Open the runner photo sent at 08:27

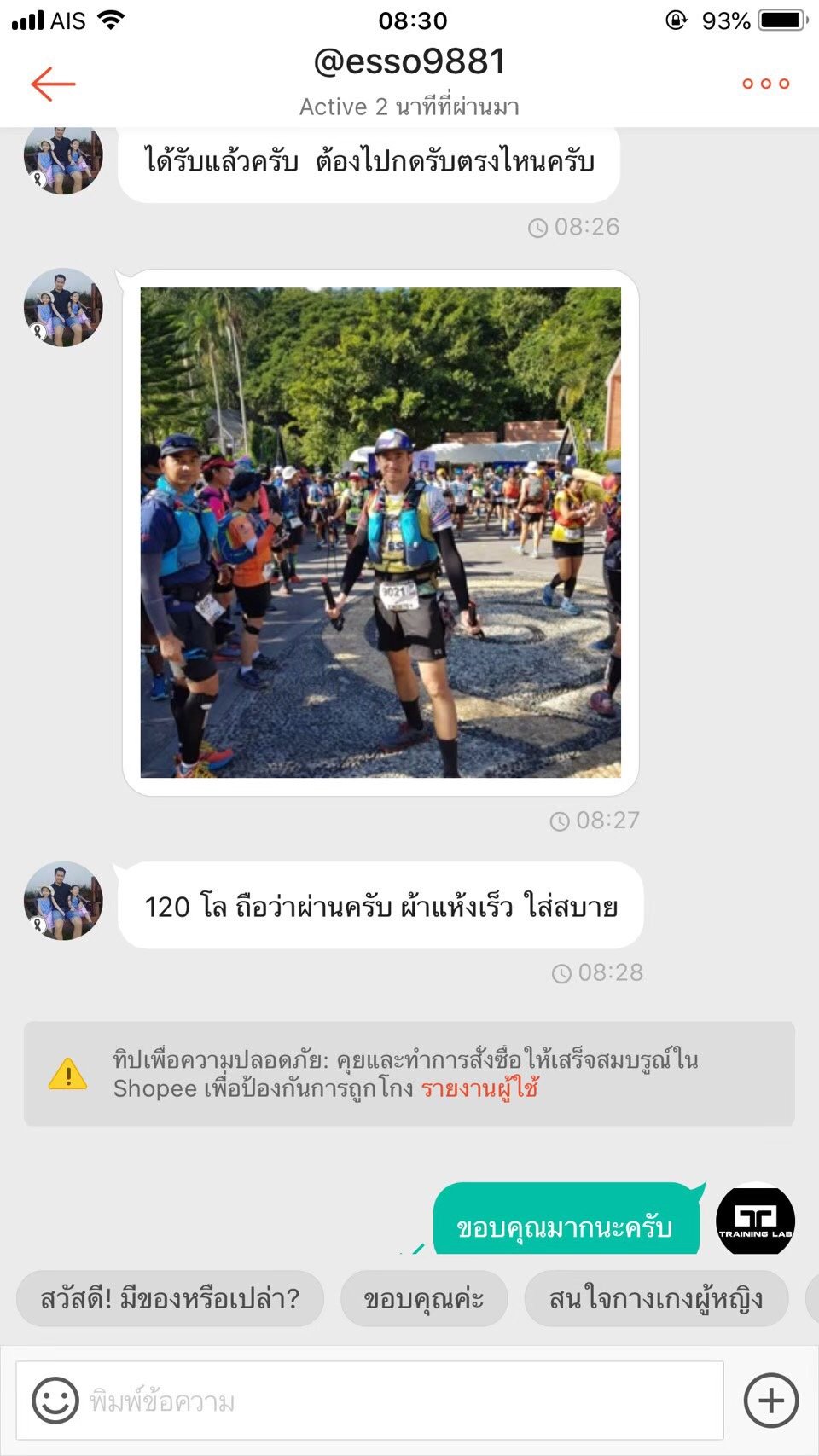coord(380,532)
